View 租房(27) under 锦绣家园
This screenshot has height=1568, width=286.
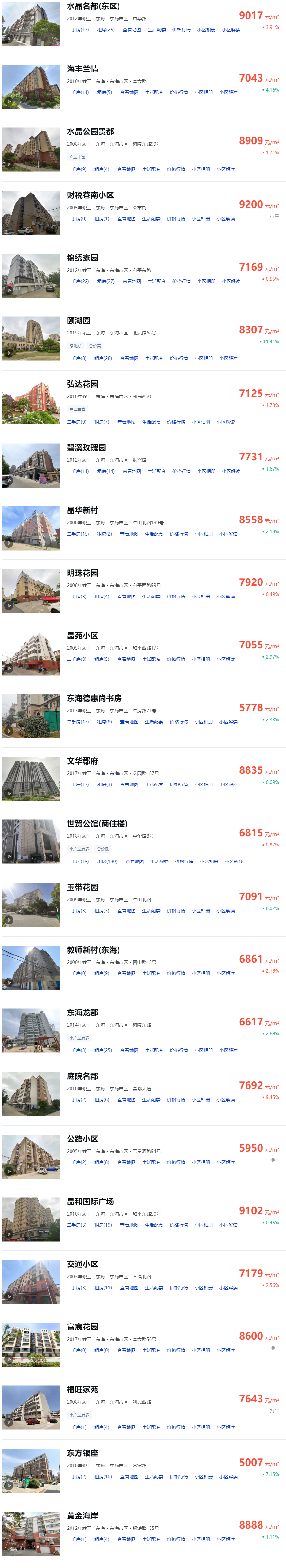tap(106, 281)
